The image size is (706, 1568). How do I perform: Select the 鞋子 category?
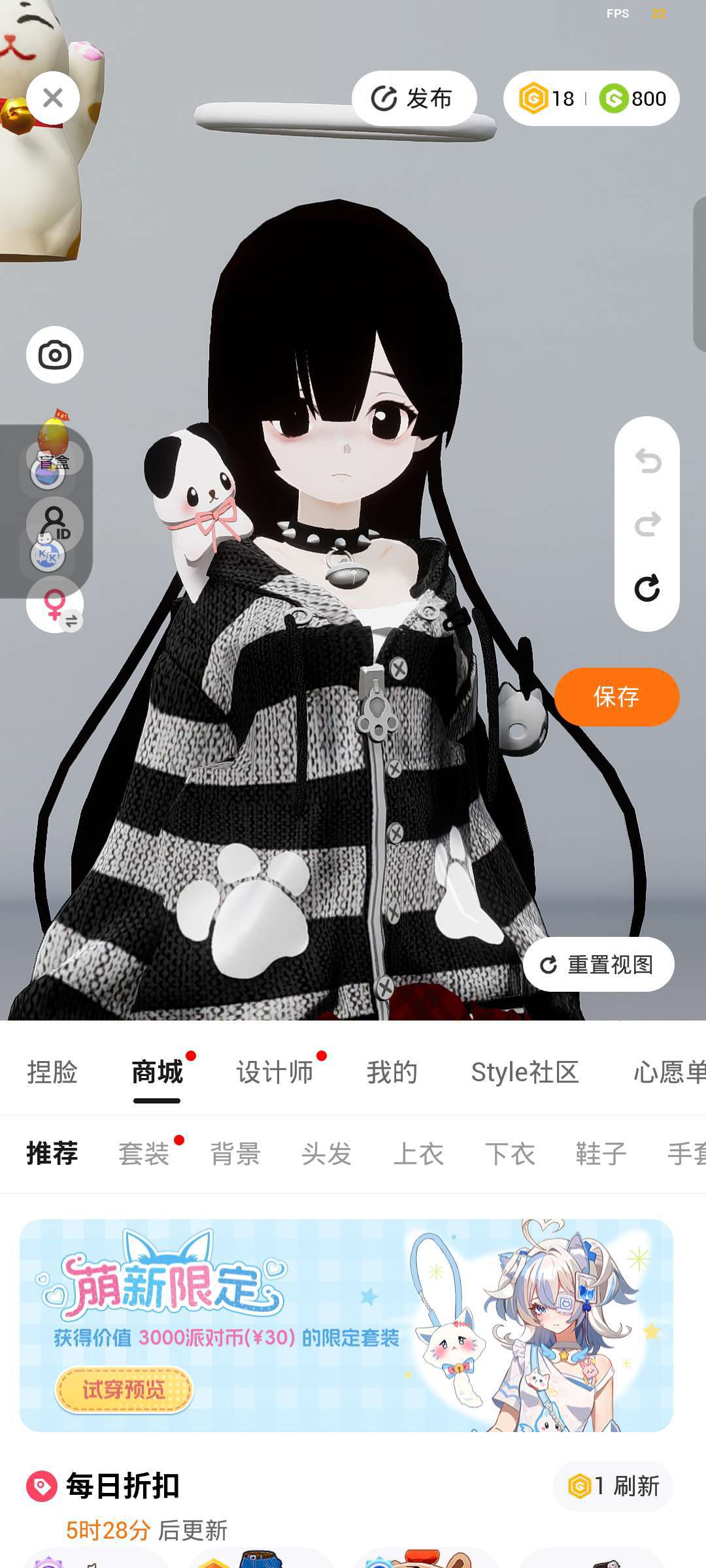[x=601, y=1154]
